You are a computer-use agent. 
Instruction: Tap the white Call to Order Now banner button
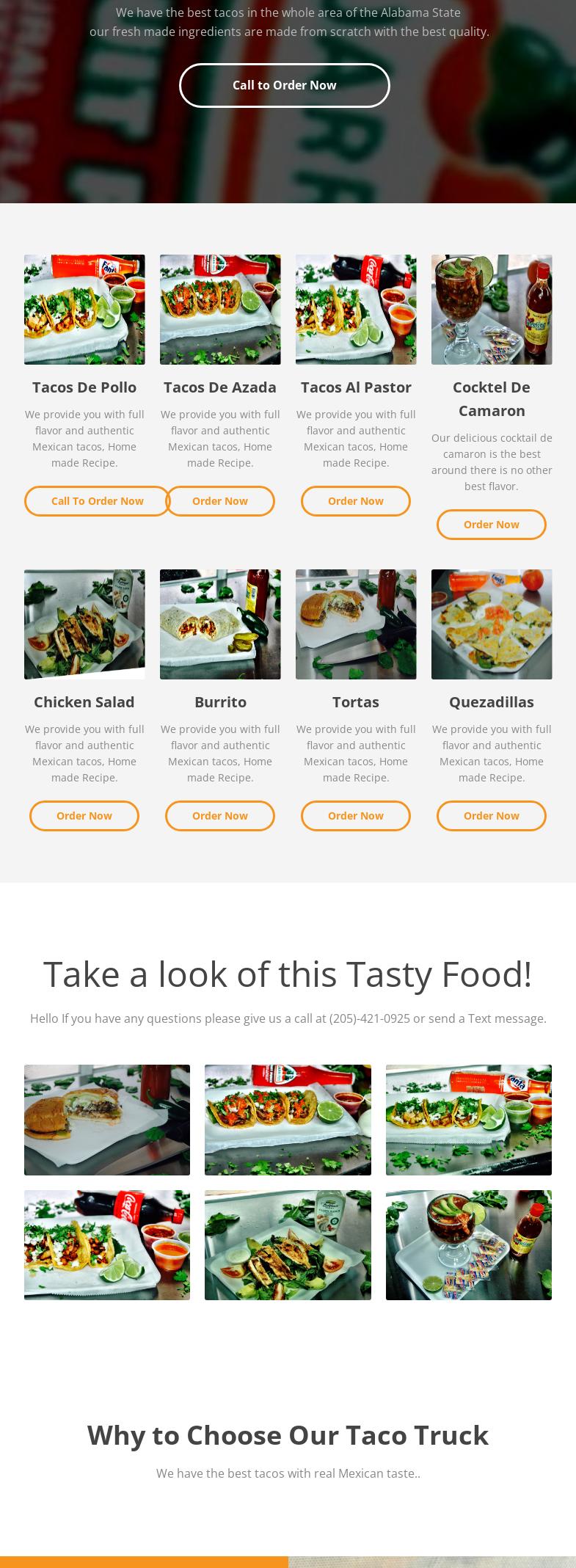pyautogui.click(x=284, y=85)
